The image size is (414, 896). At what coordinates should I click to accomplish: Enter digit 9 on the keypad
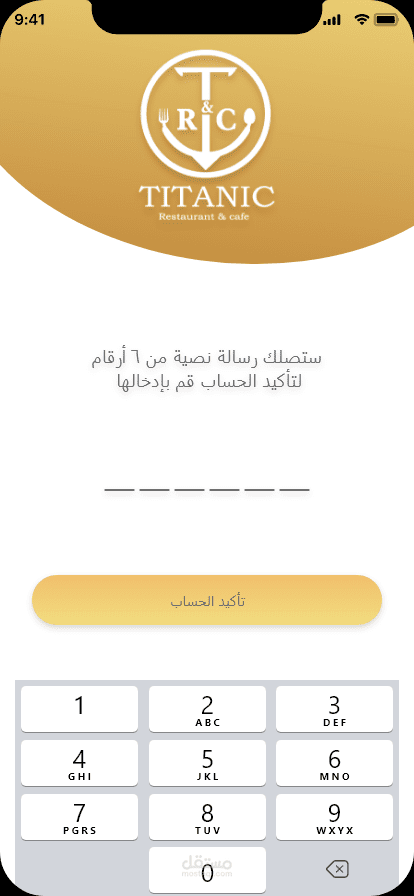(x=335, y=817)
